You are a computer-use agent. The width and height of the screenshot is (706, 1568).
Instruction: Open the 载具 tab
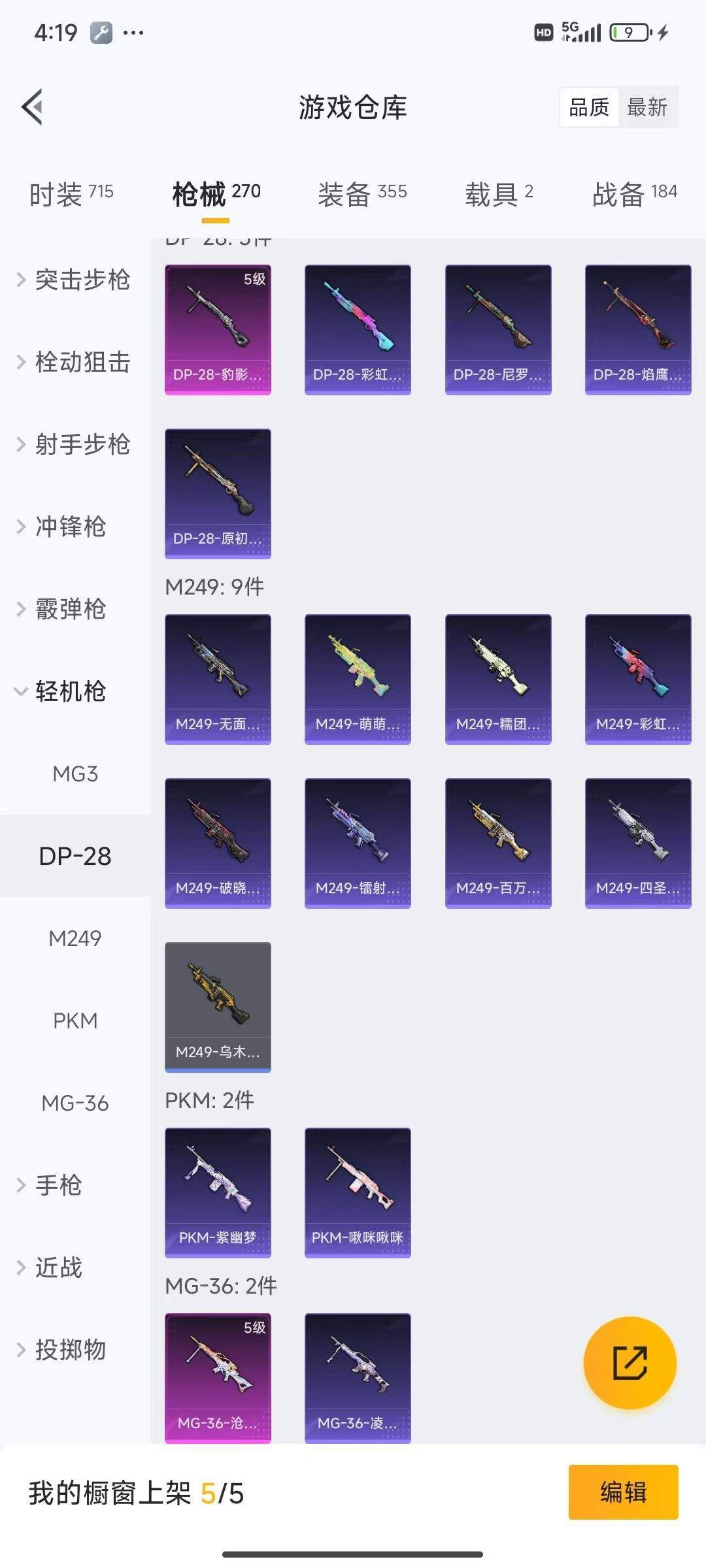click(x=499, y=194)
